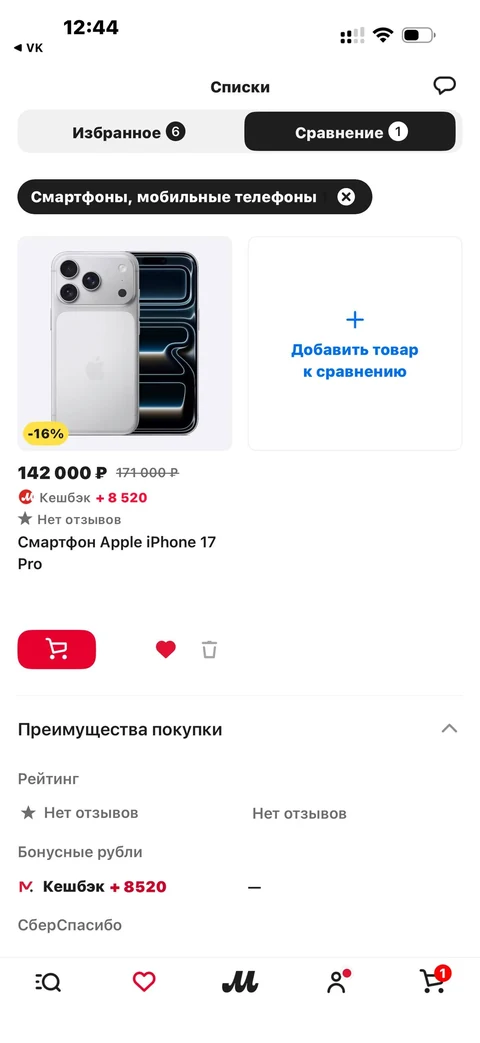
Task: Add iPhone 17 Pro to cart
Action: [57, 649]
